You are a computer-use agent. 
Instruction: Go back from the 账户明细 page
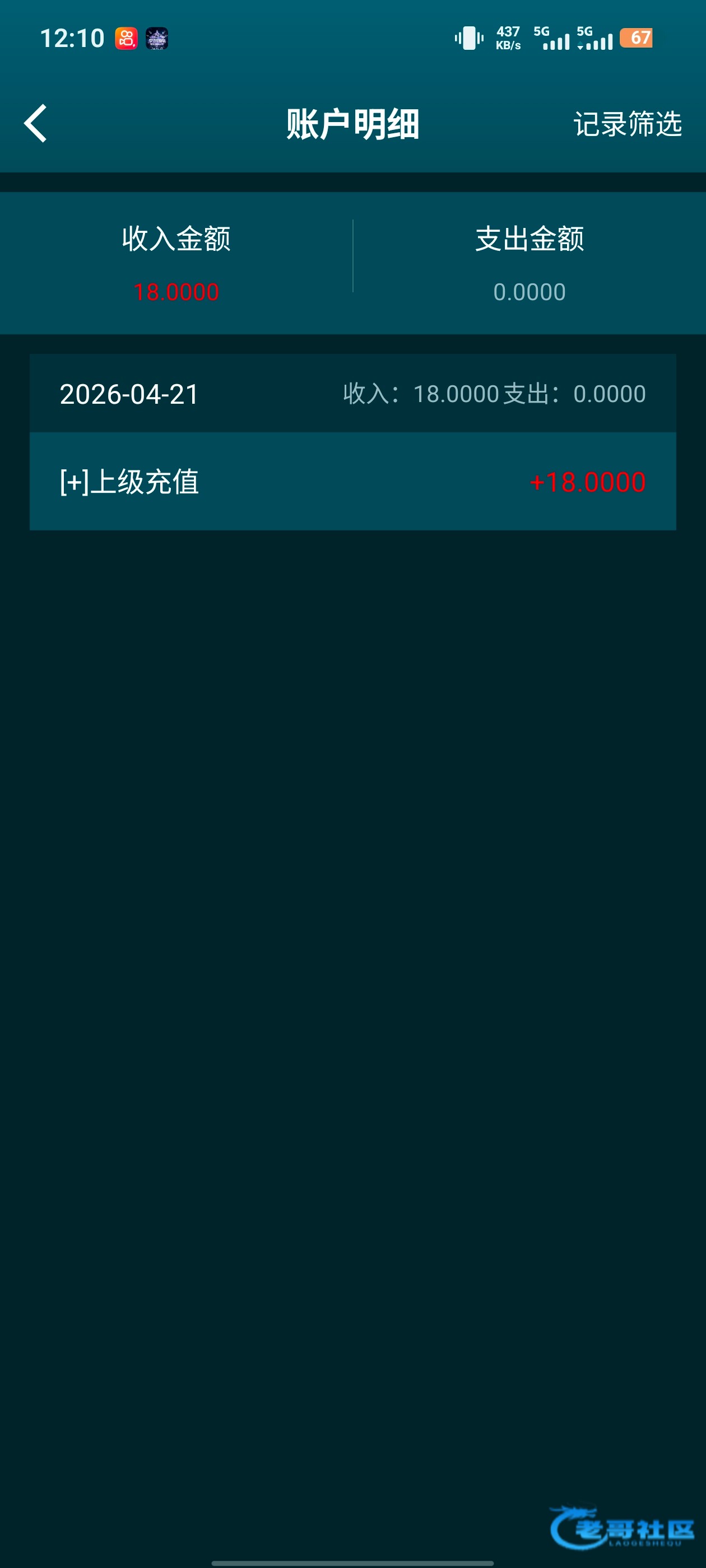pyautogui.click(x=35, y=124)
